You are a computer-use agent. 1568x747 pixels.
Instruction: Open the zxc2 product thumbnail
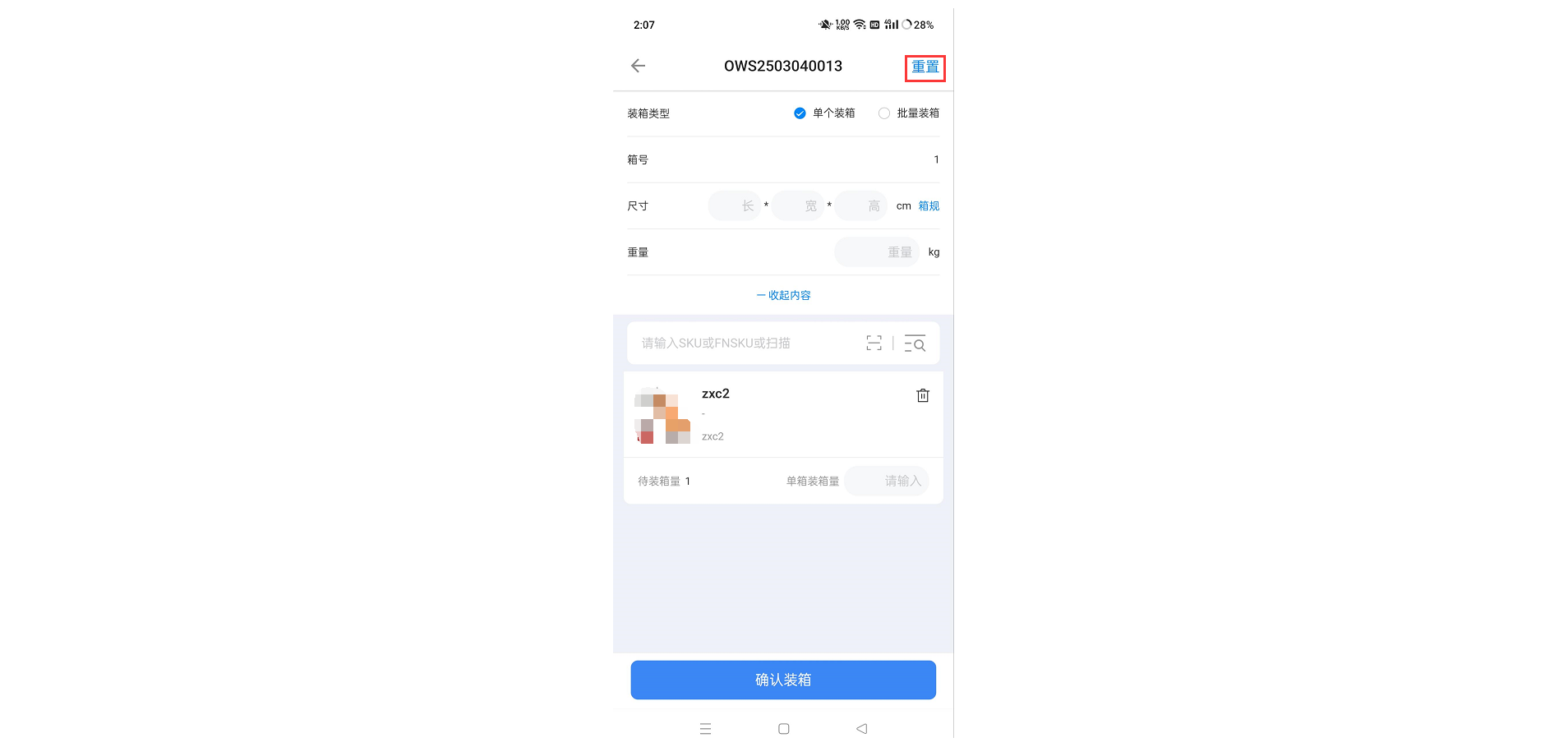tap(662, 416)
